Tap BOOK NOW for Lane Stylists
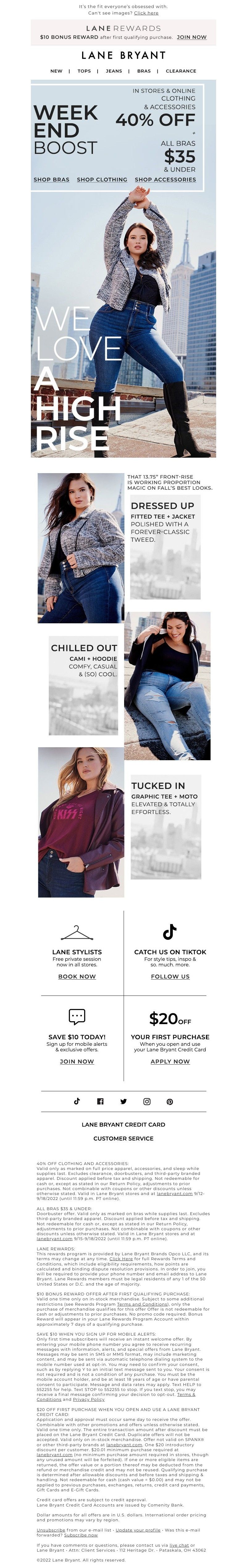Viewport: 247px width, 1568px height. pyautogui.click(x=77, y=976)
